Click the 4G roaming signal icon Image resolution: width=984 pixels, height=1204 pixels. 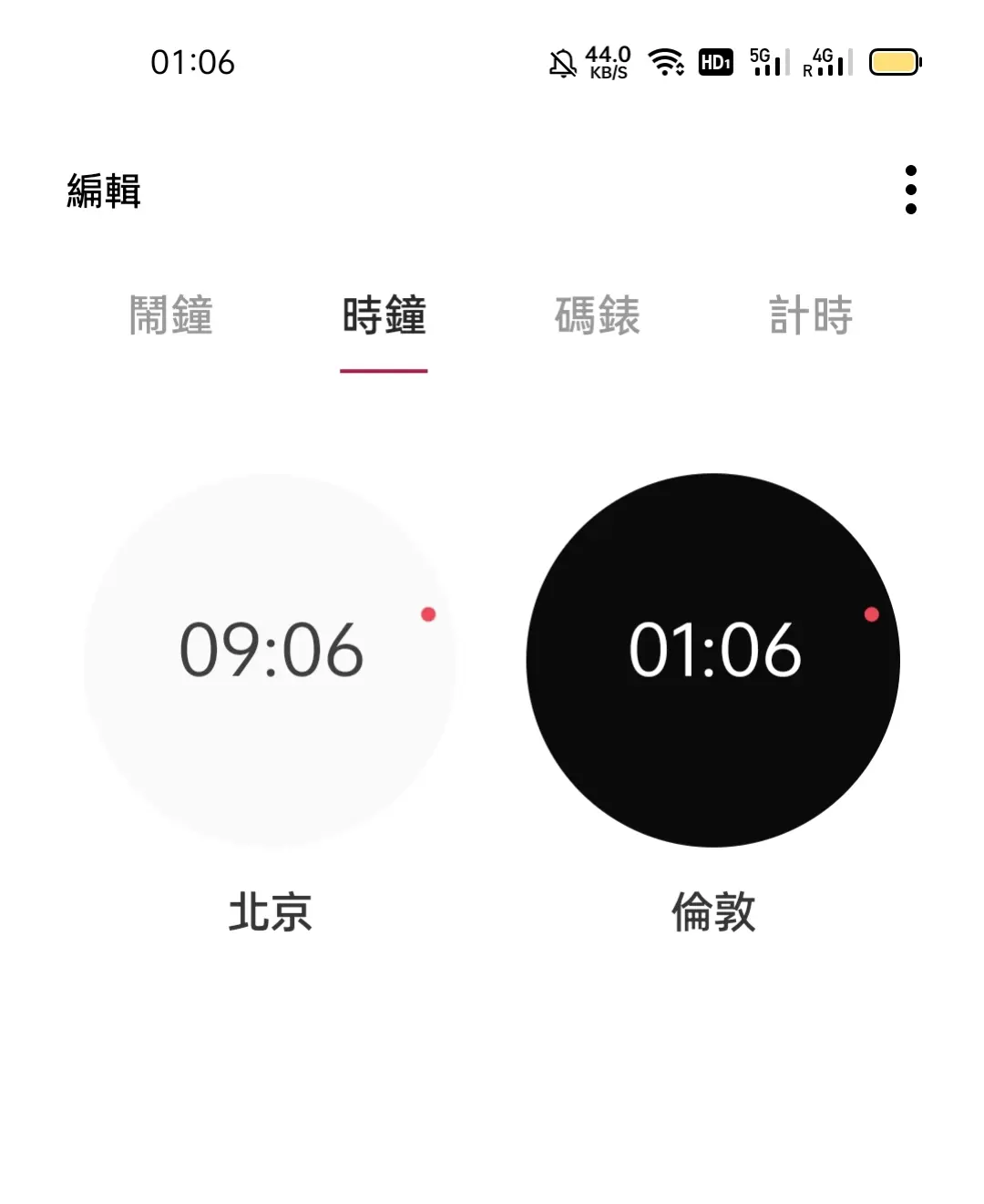coord(827,62)
